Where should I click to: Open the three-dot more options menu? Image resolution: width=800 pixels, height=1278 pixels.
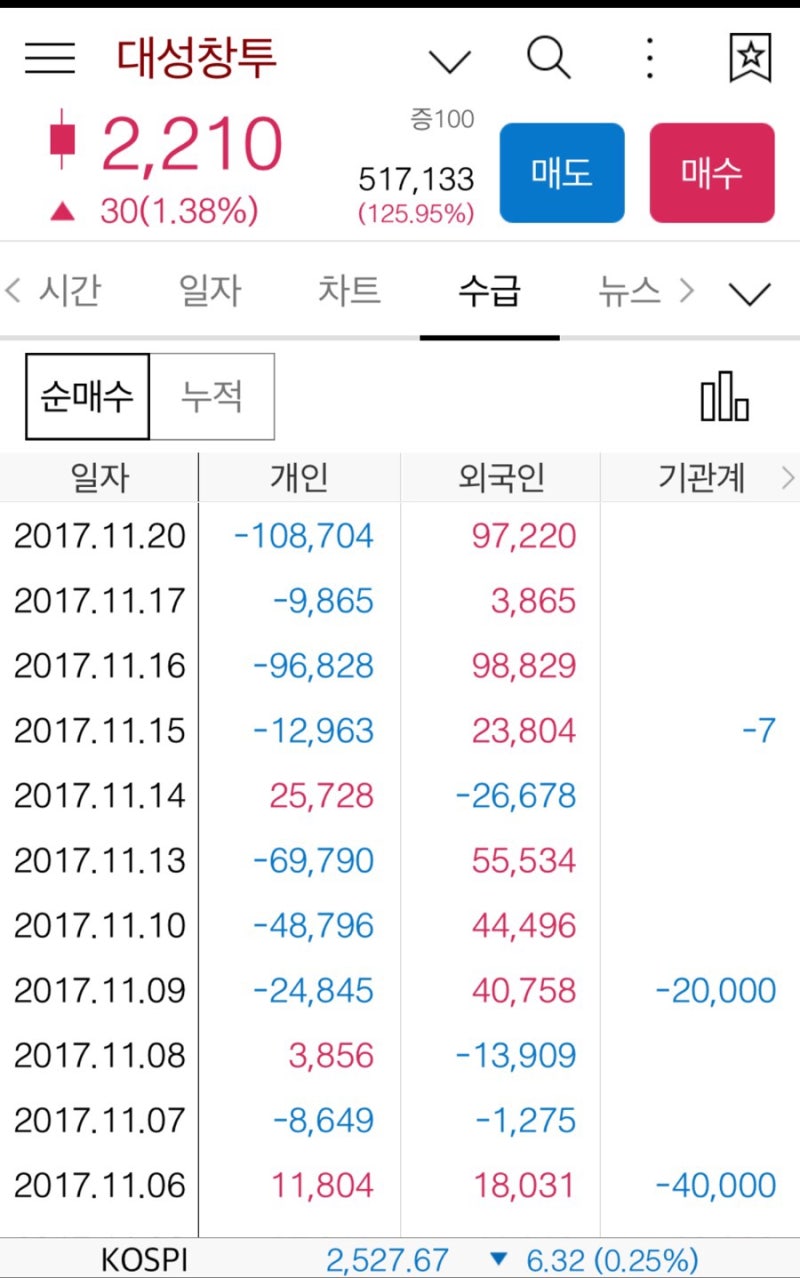pyautogui.click(x=649, y=58)
